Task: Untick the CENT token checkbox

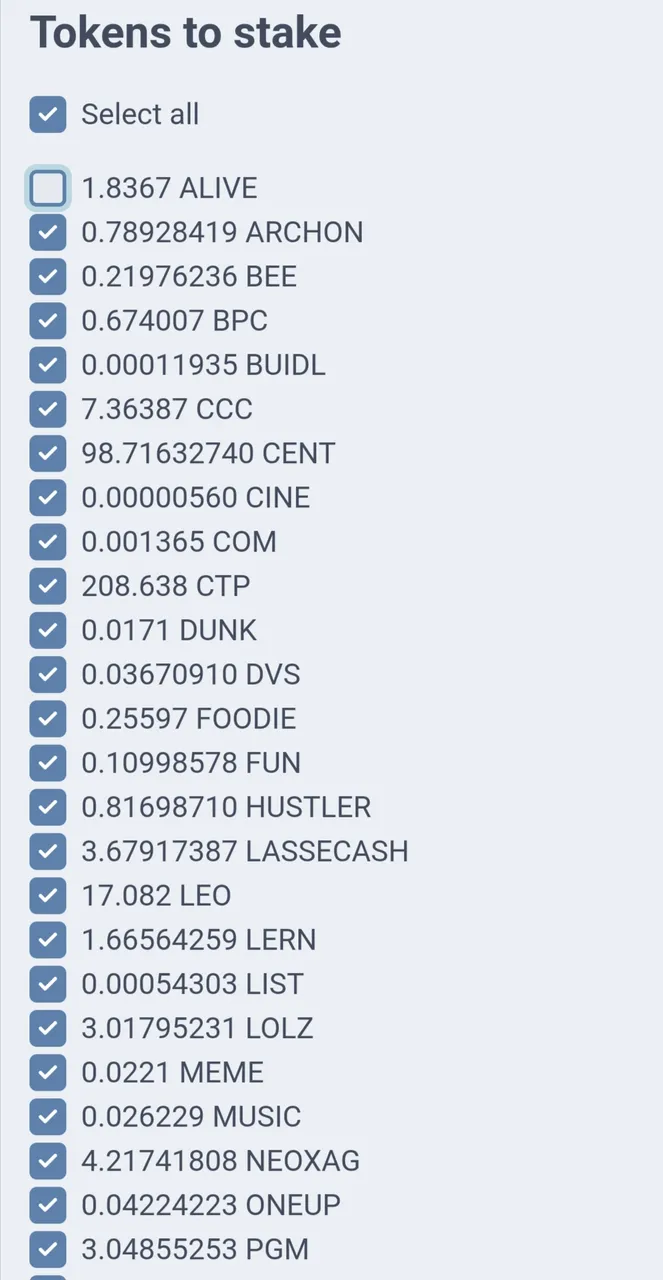Action: tap(47, 453)
